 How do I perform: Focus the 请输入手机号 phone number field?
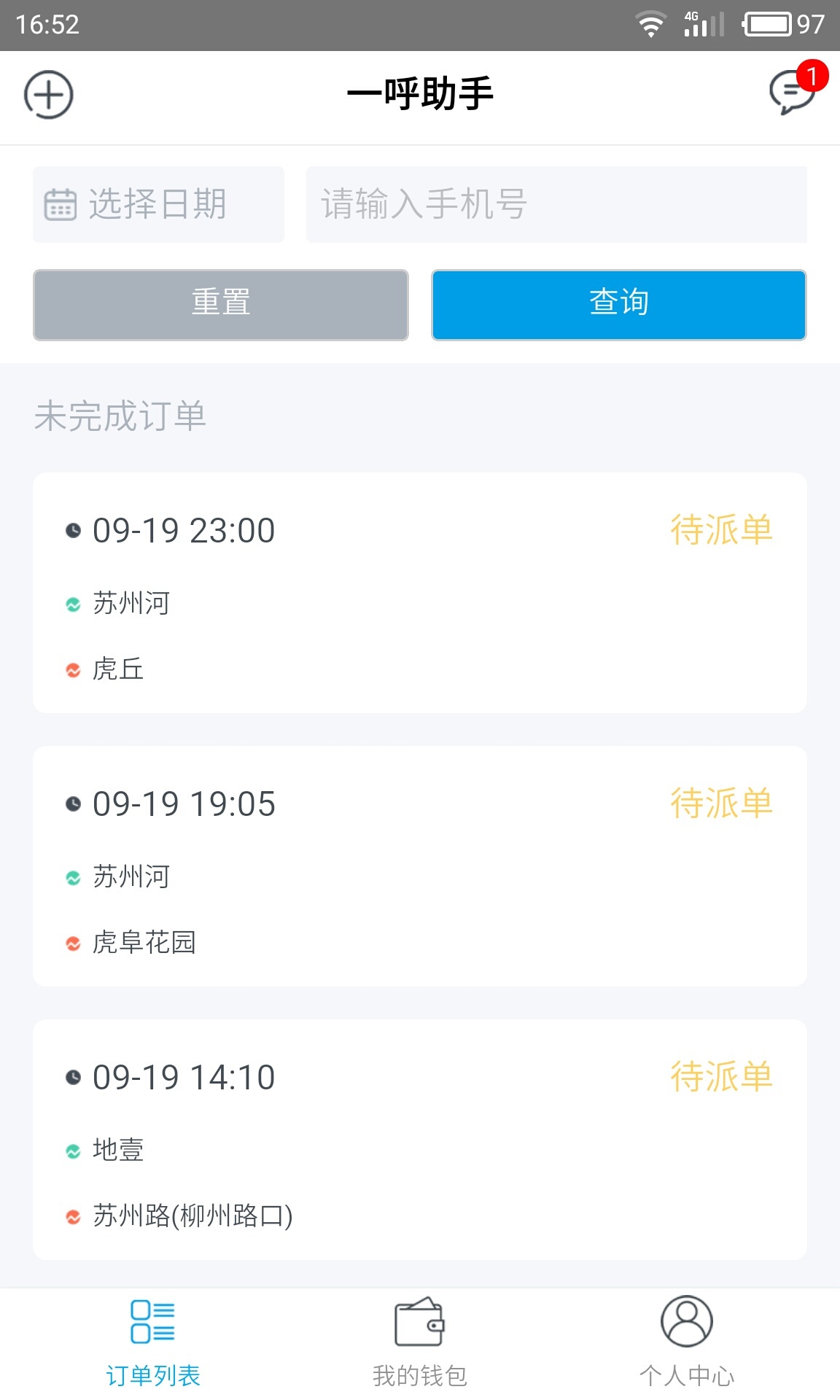coord(556,204)
